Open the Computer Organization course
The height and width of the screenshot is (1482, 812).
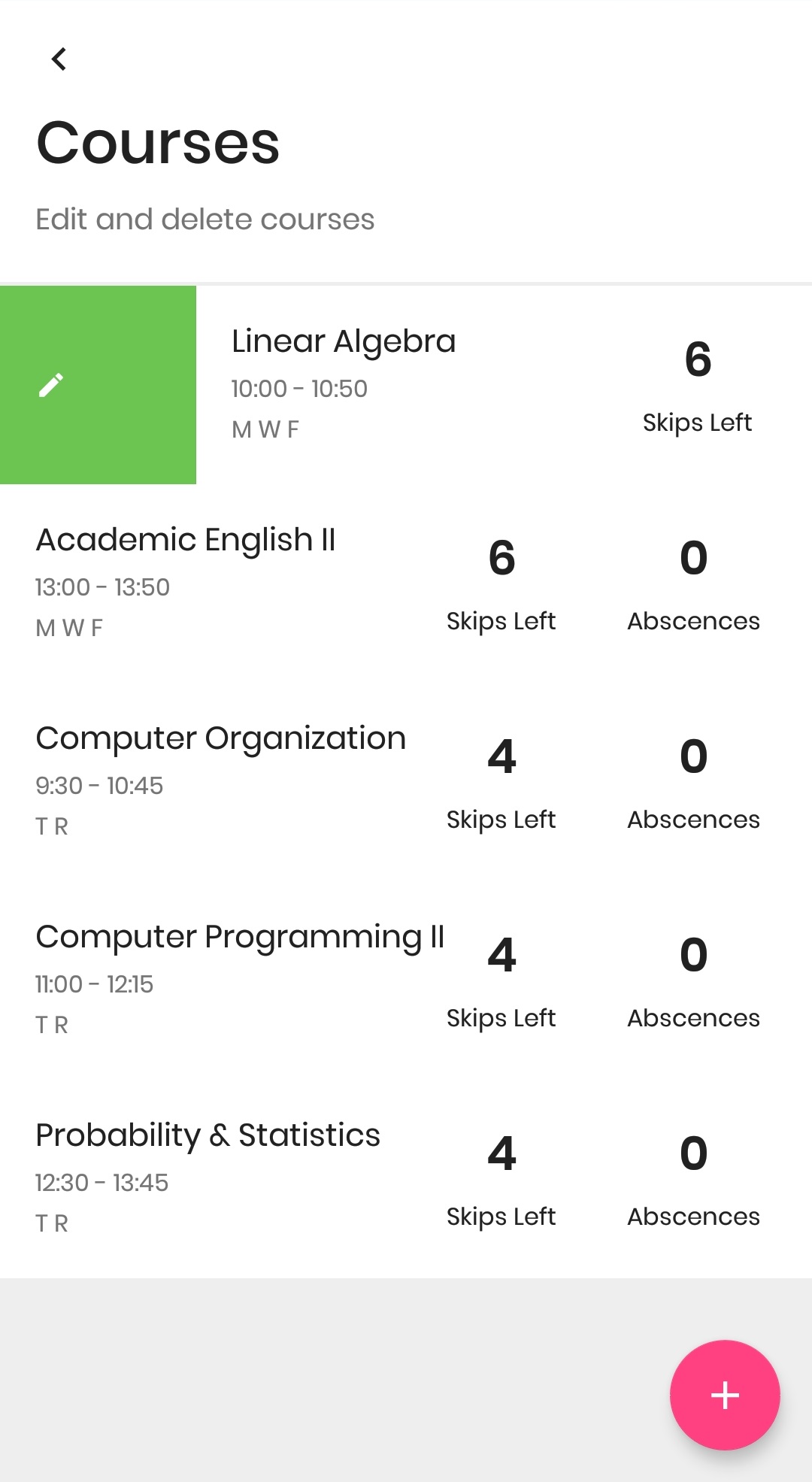(x=221, y=740)
